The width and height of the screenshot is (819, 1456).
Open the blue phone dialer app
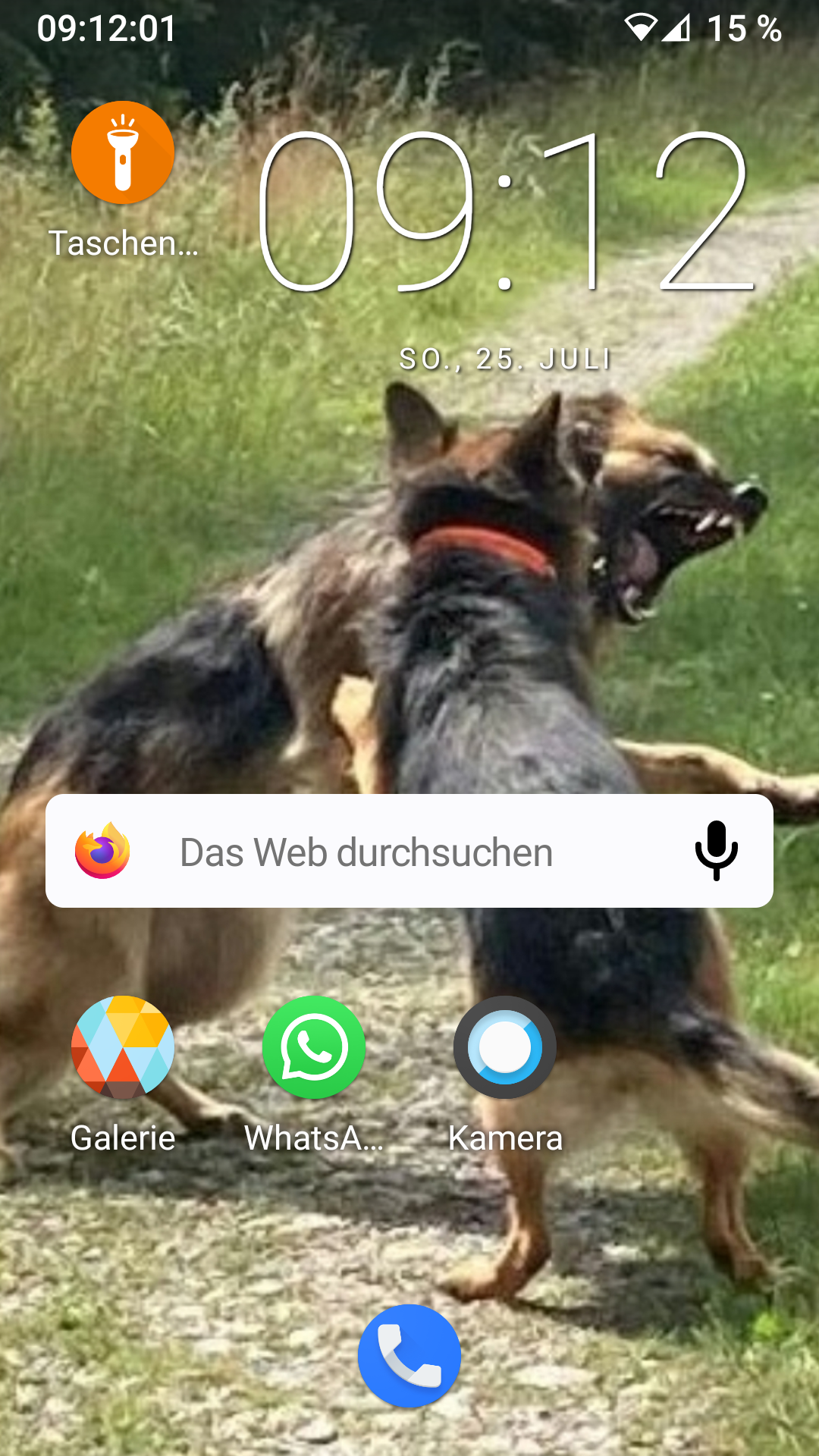click(x=409, y=1355)
